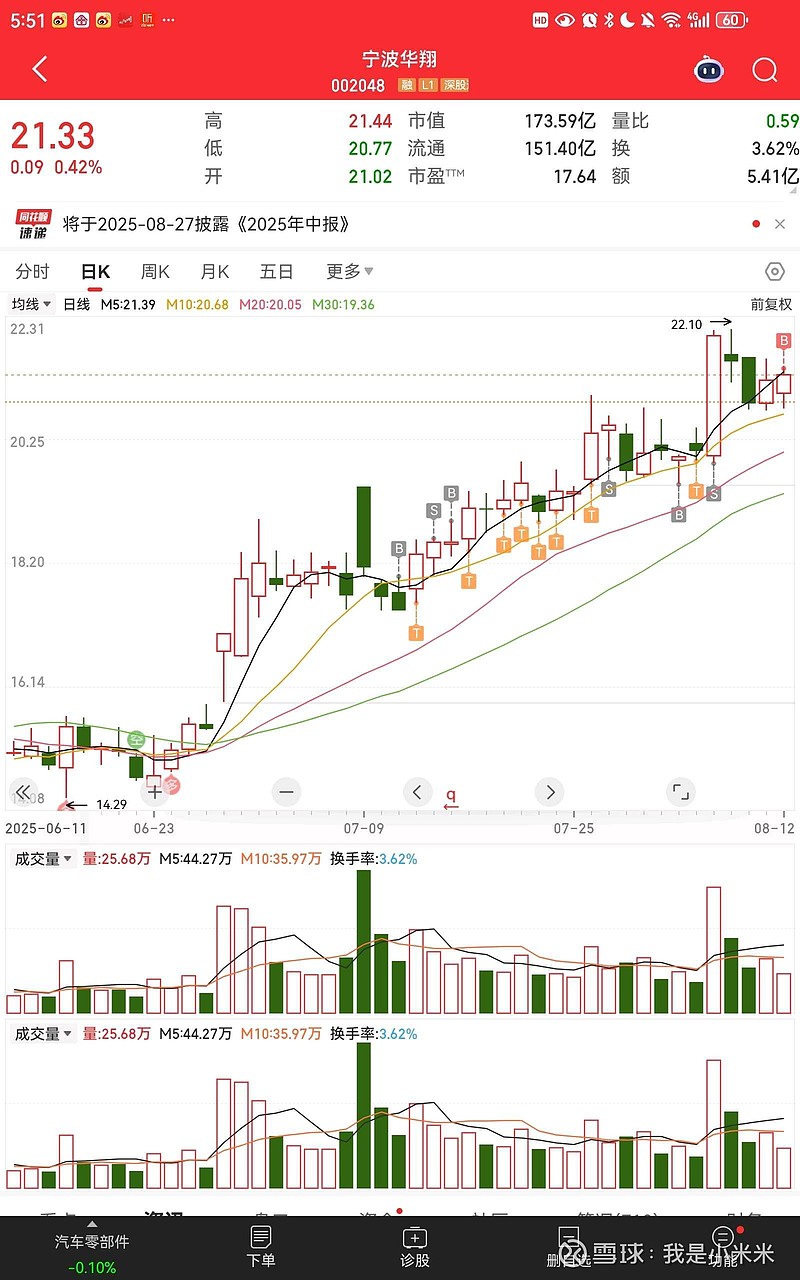Switch to the 月K chart tab

(x=215, y=272)
